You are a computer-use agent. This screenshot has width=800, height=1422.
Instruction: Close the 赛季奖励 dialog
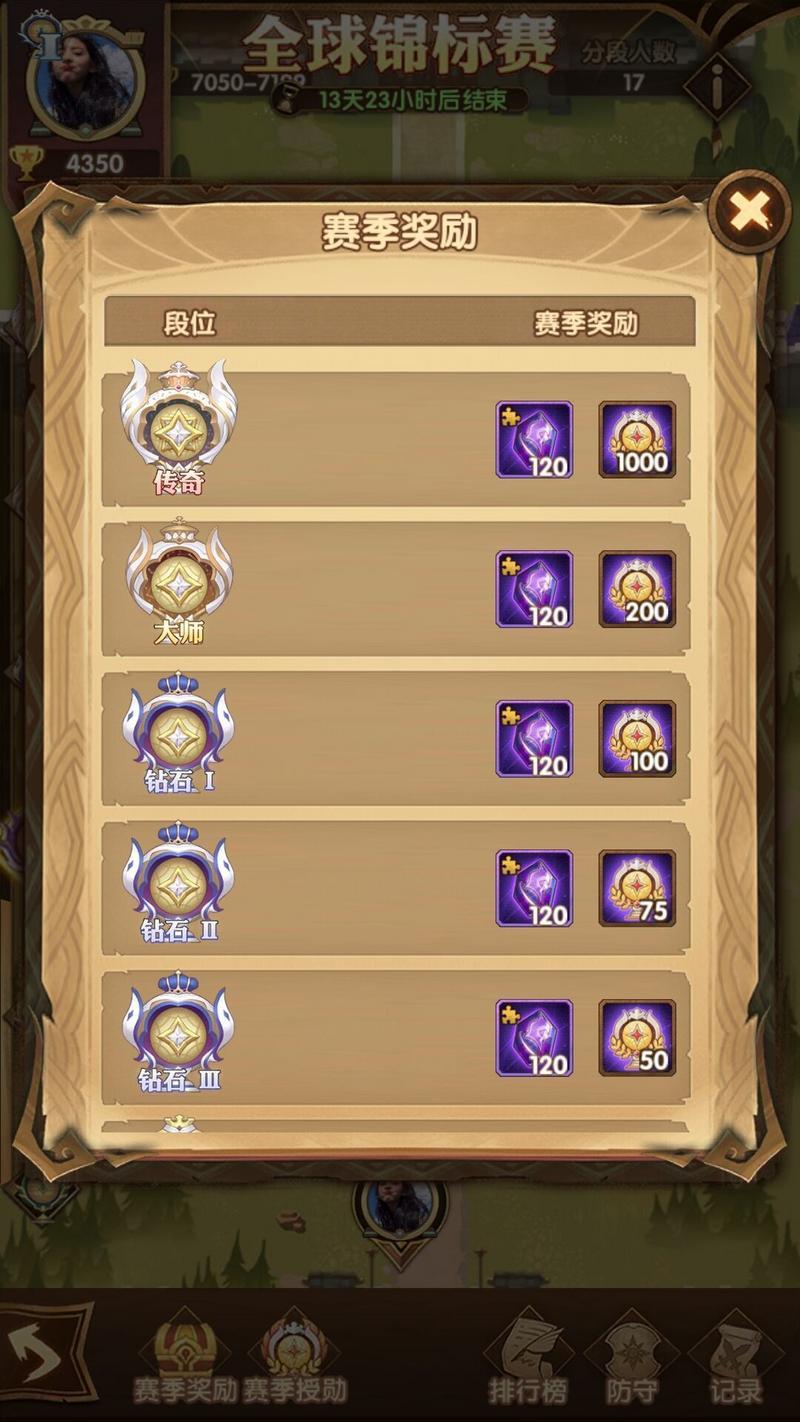coord(750,211)
